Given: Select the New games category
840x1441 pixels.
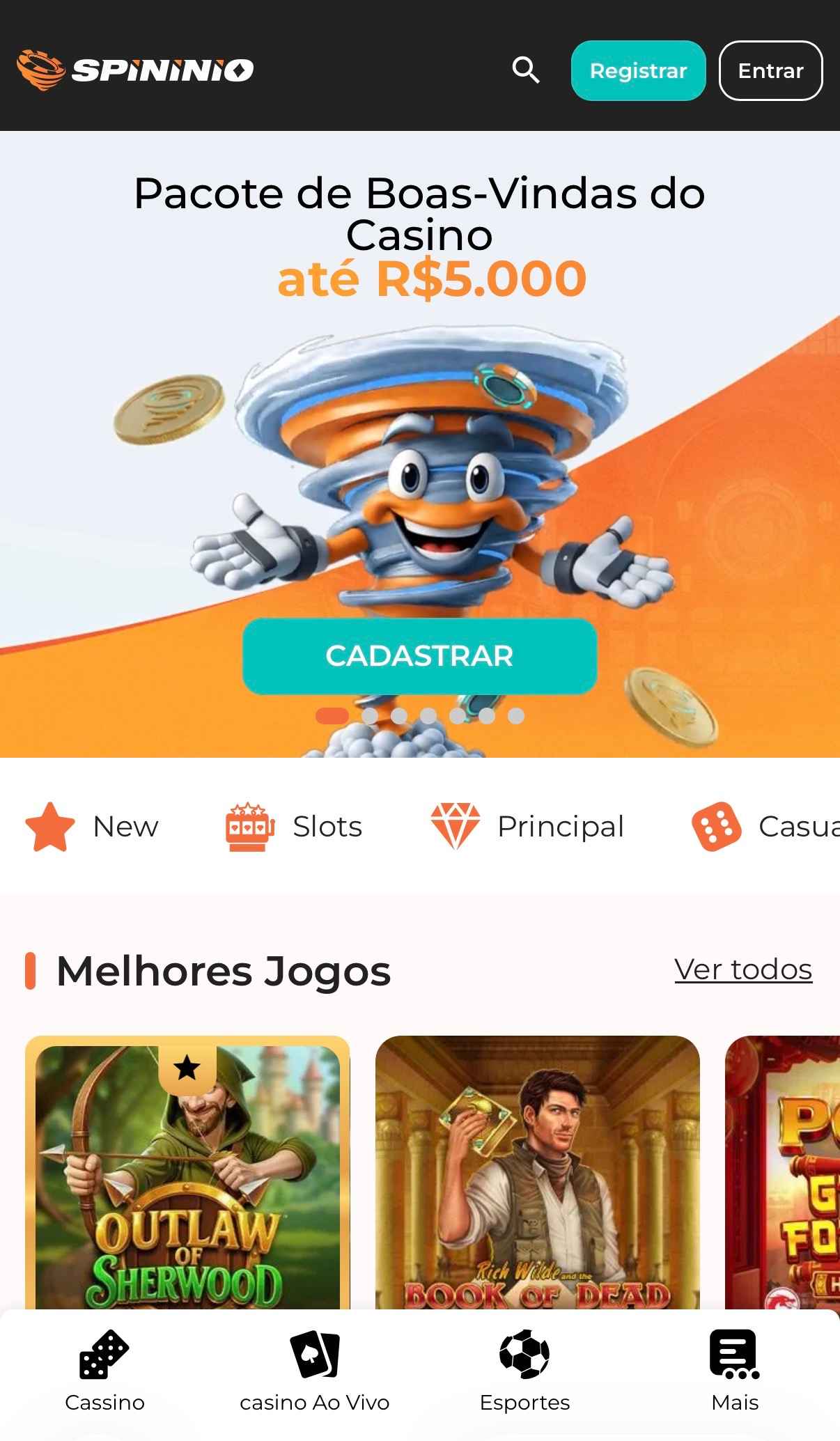Looking at the screenshot, I should 92,826.
